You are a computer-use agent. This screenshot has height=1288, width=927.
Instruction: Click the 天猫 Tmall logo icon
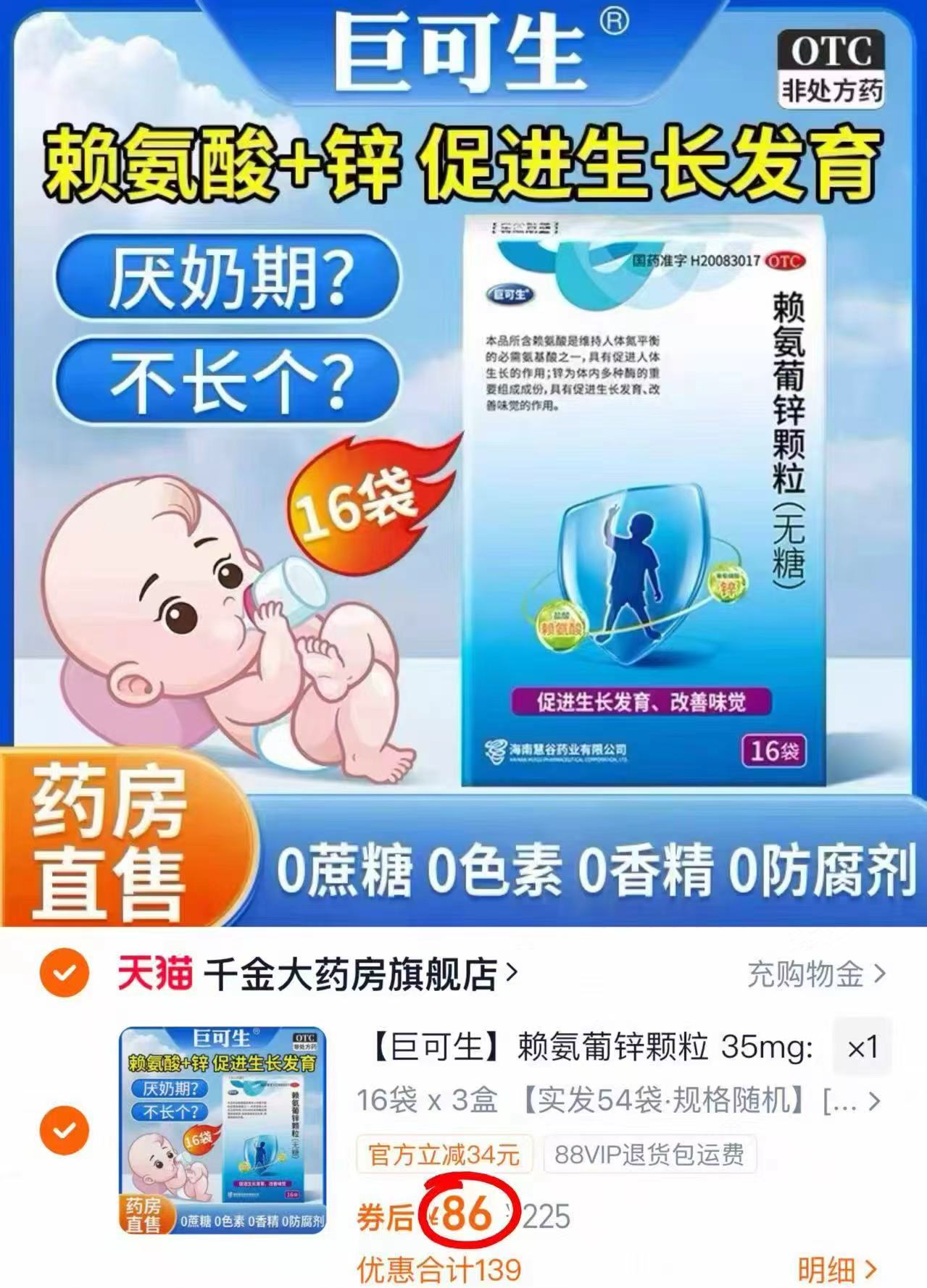(156, 974)
